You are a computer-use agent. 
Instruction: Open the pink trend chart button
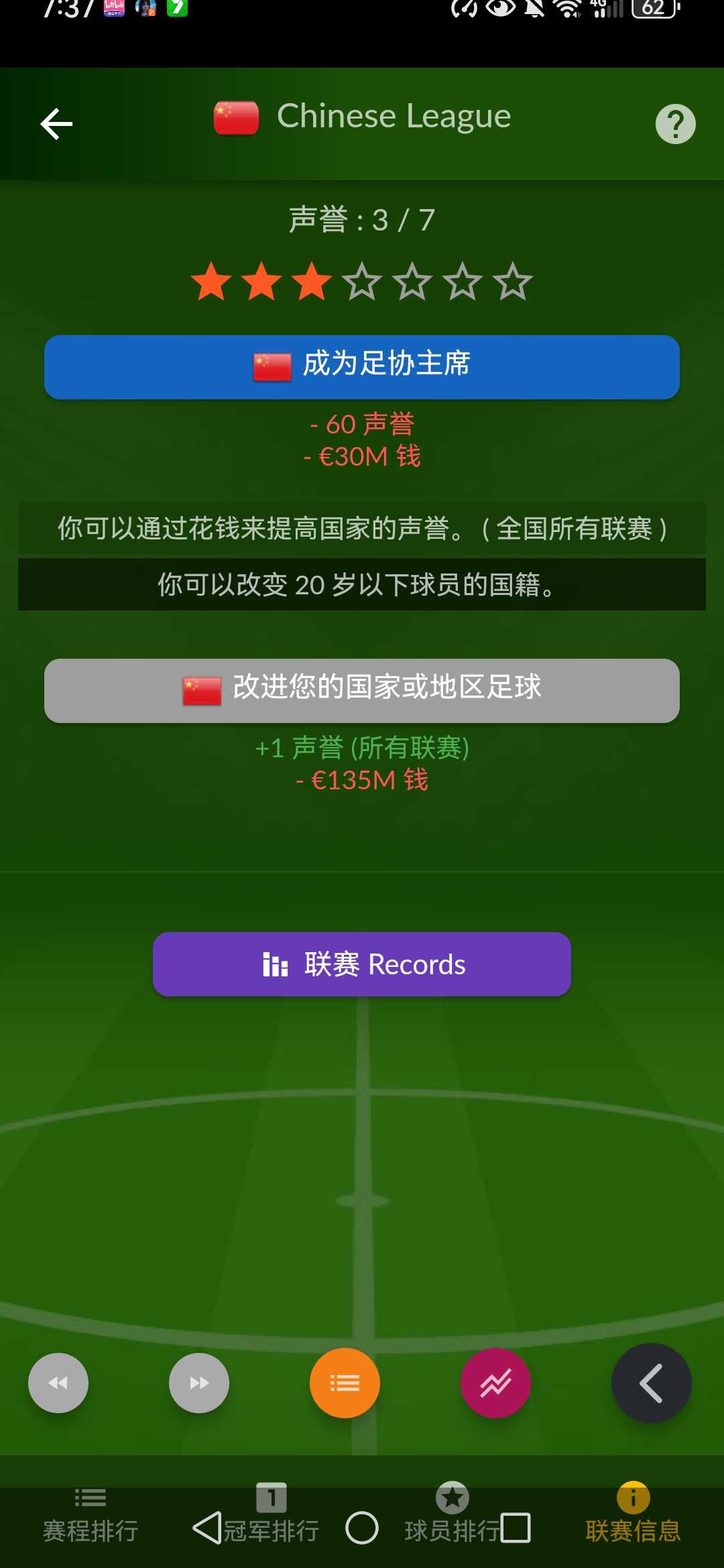495,1382
